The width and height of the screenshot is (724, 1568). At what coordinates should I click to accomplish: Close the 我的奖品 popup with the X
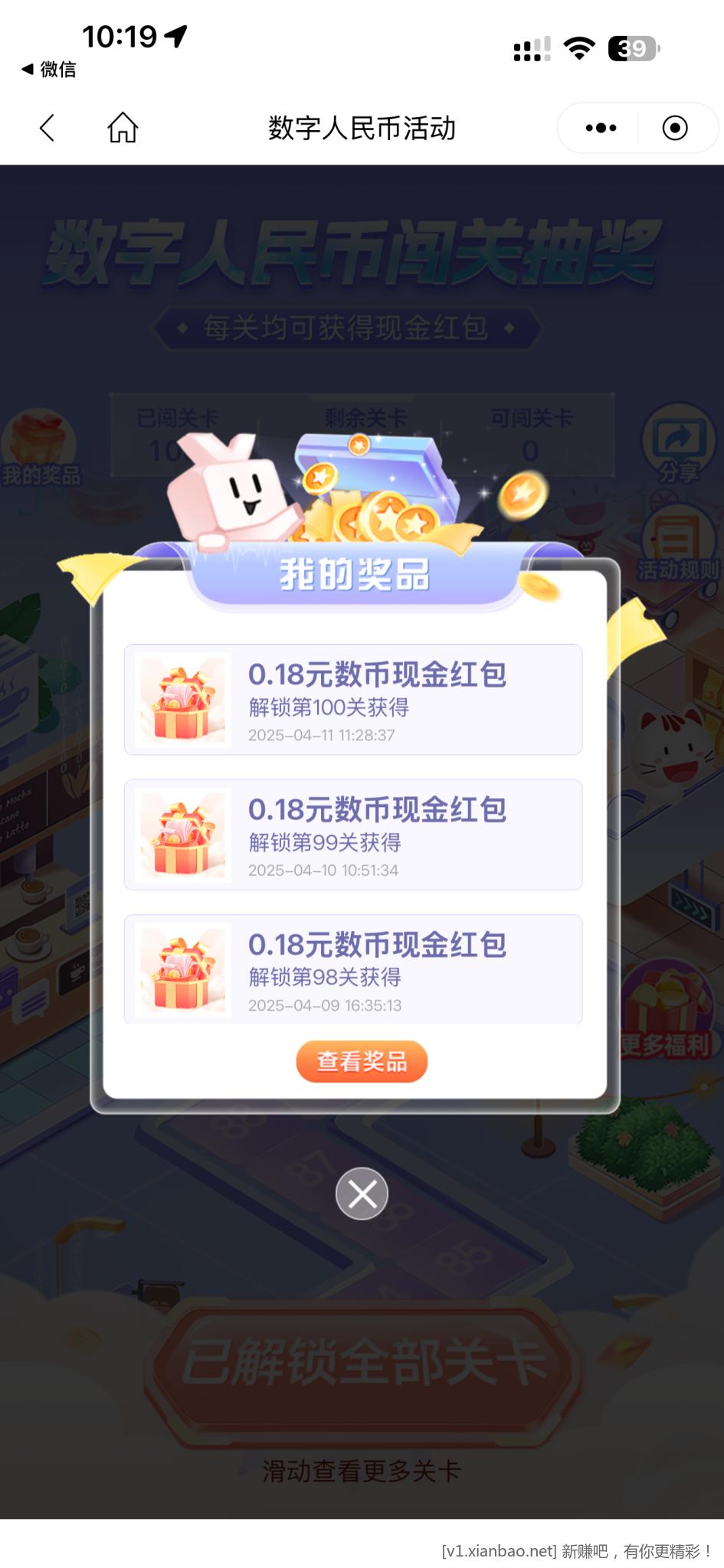(362, 1193)
